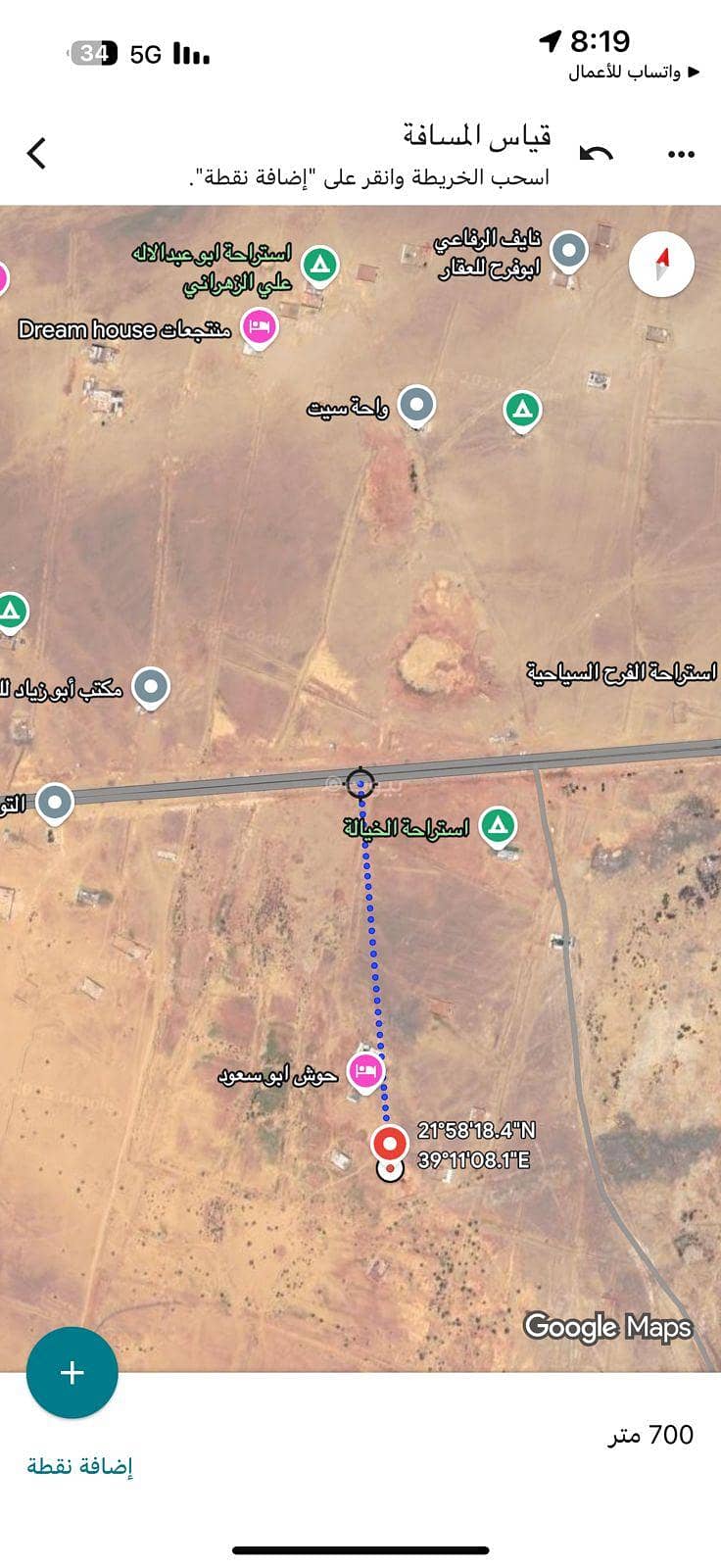
Task: Open the Dream house resorts pin
Action: [260, 327]
